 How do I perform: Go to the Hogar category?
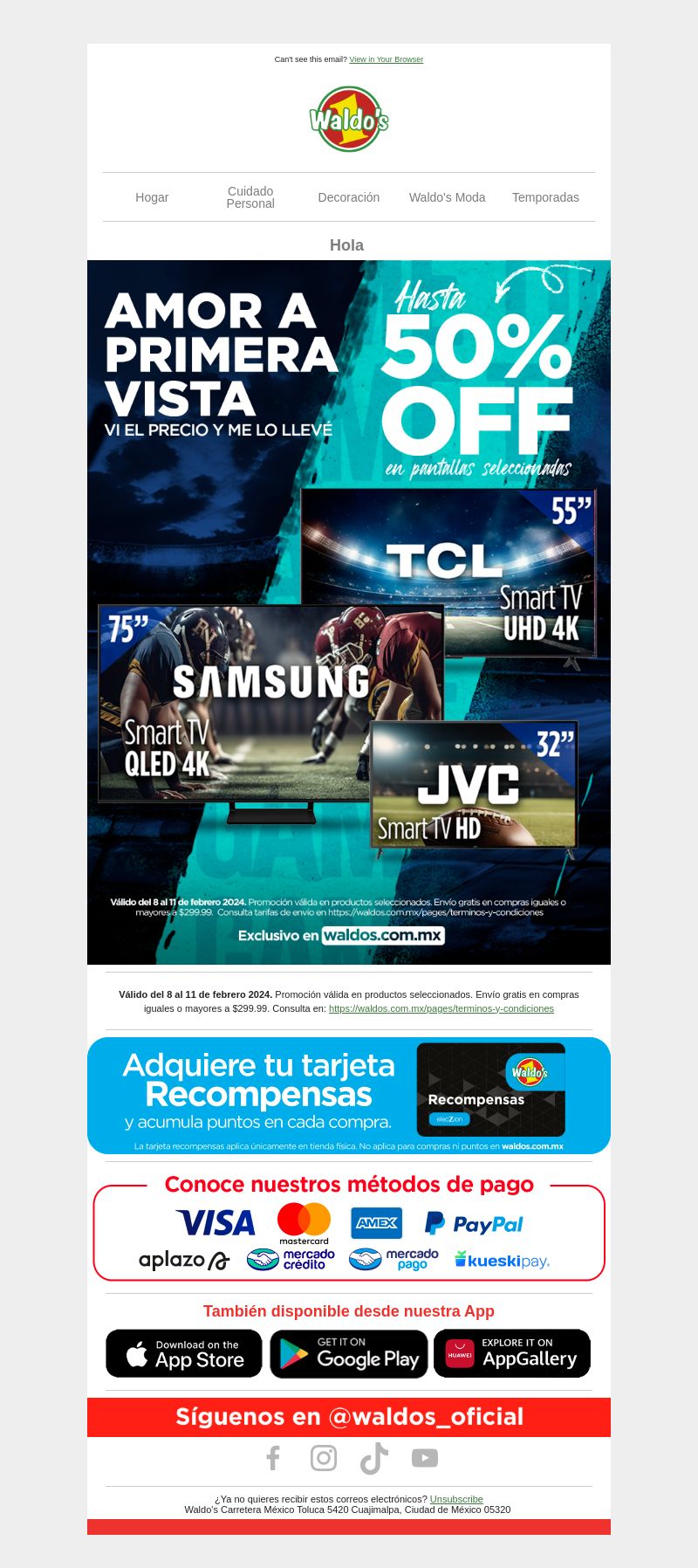click(152, 197)
